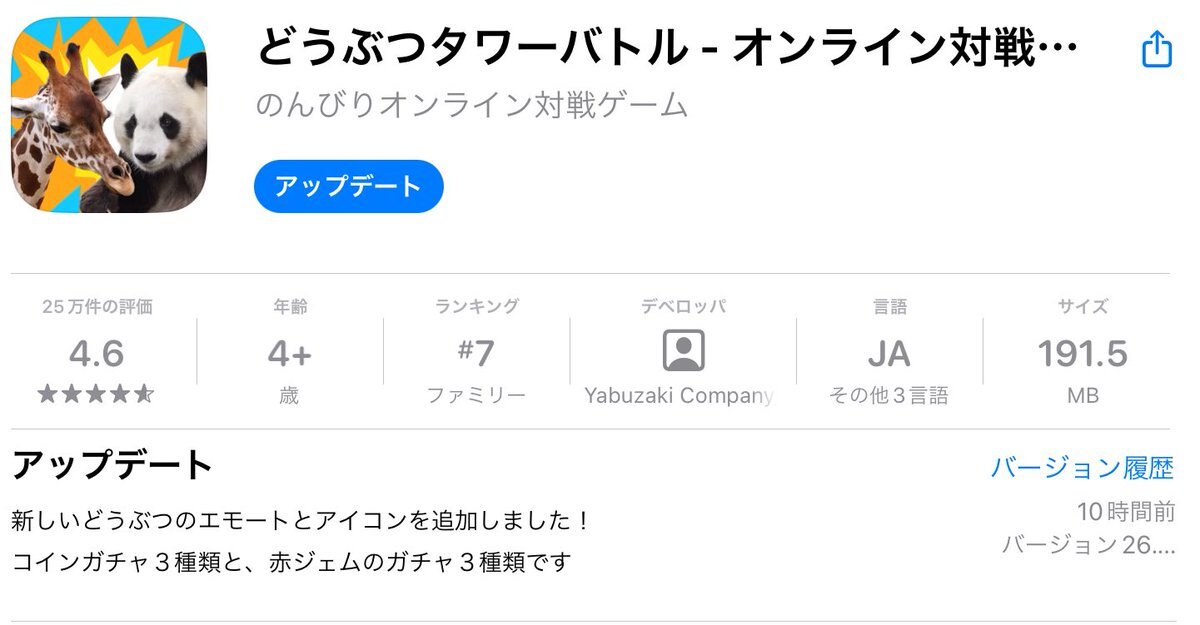This screenshot has width=1200, height=625.
Task: View the 4.6 ratings and reviews
Action: (x=97, y=353)
